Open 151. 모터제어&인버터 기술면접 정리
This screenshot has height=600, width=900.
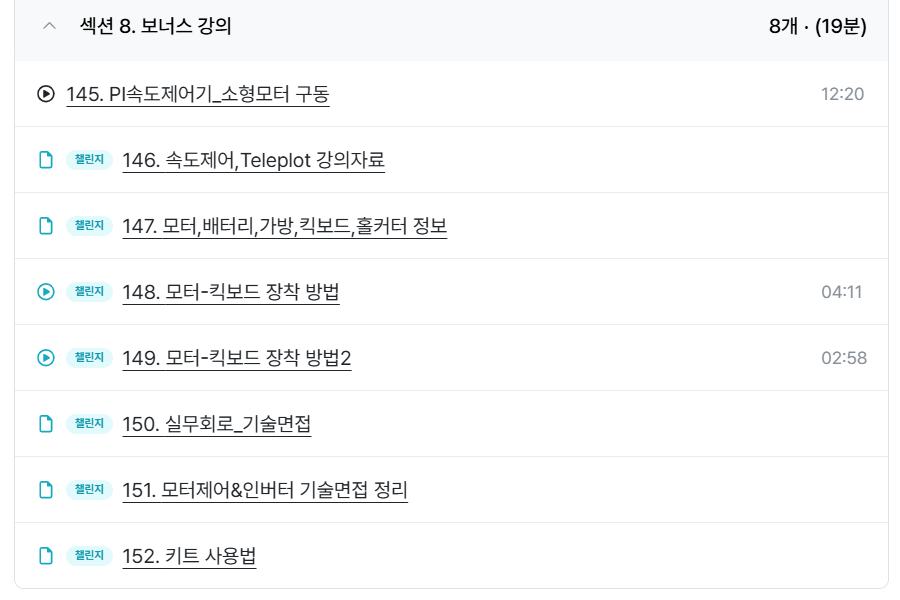(264, 490)
